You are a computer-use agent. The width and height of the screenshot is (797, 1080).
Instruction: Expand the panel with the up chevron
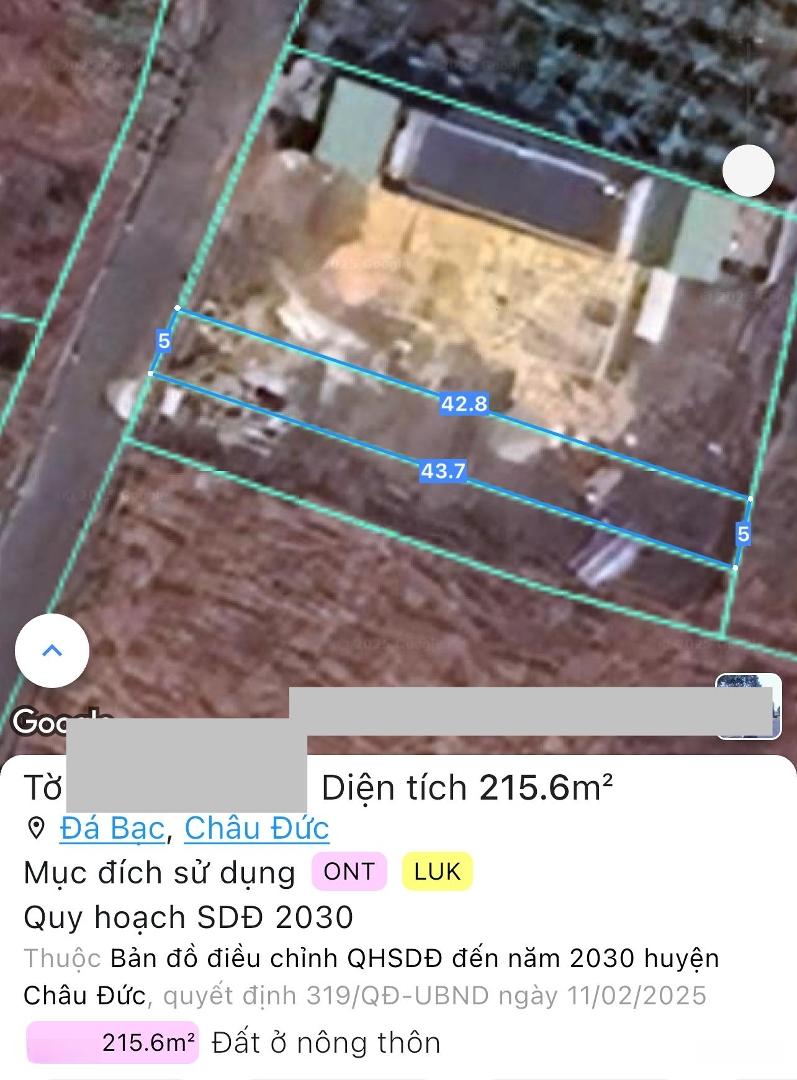click(52, 651)
